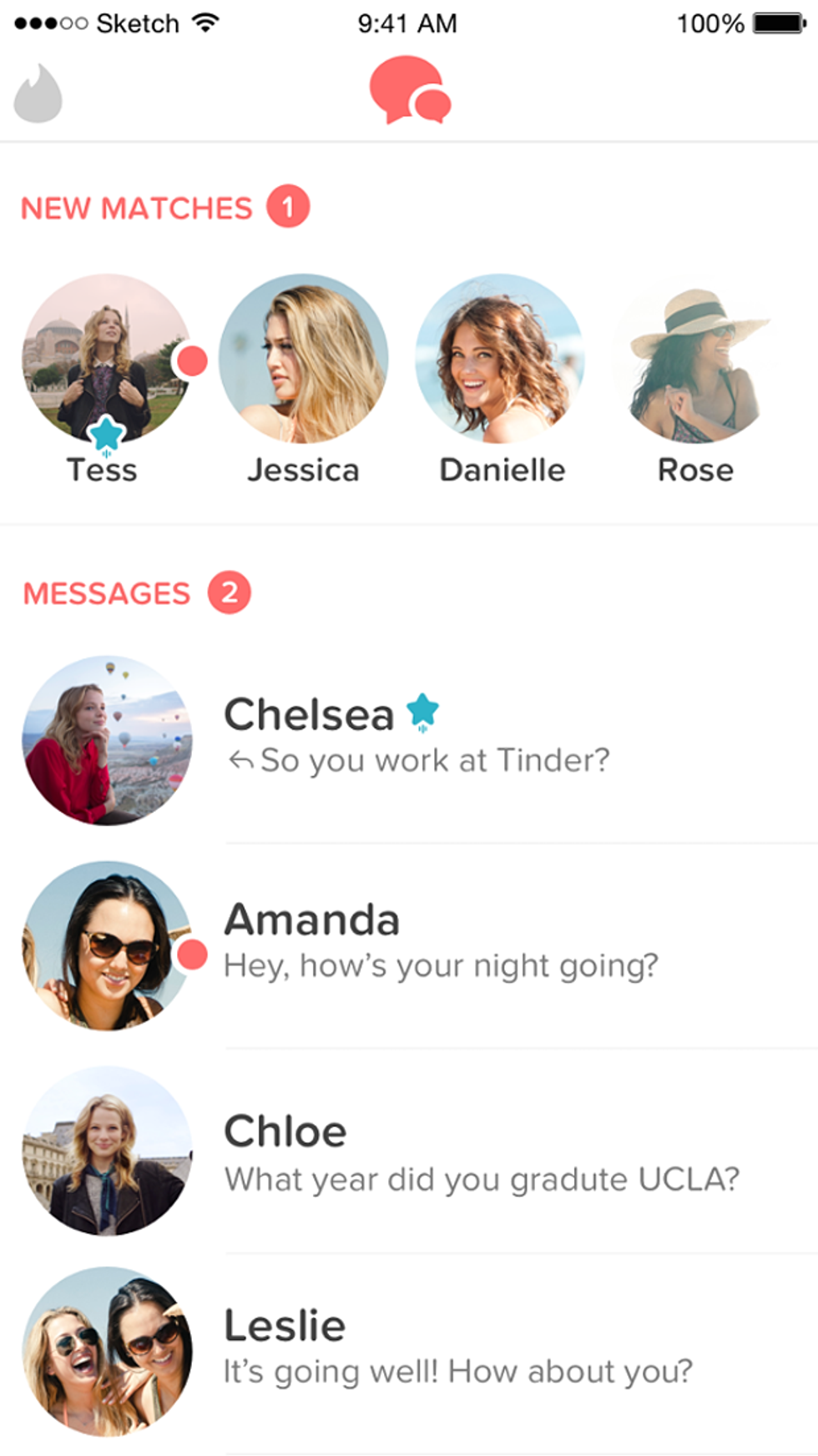Open new match Jessica
Image resolution: width=818 pixels, height=1456 pixels.
303,359
